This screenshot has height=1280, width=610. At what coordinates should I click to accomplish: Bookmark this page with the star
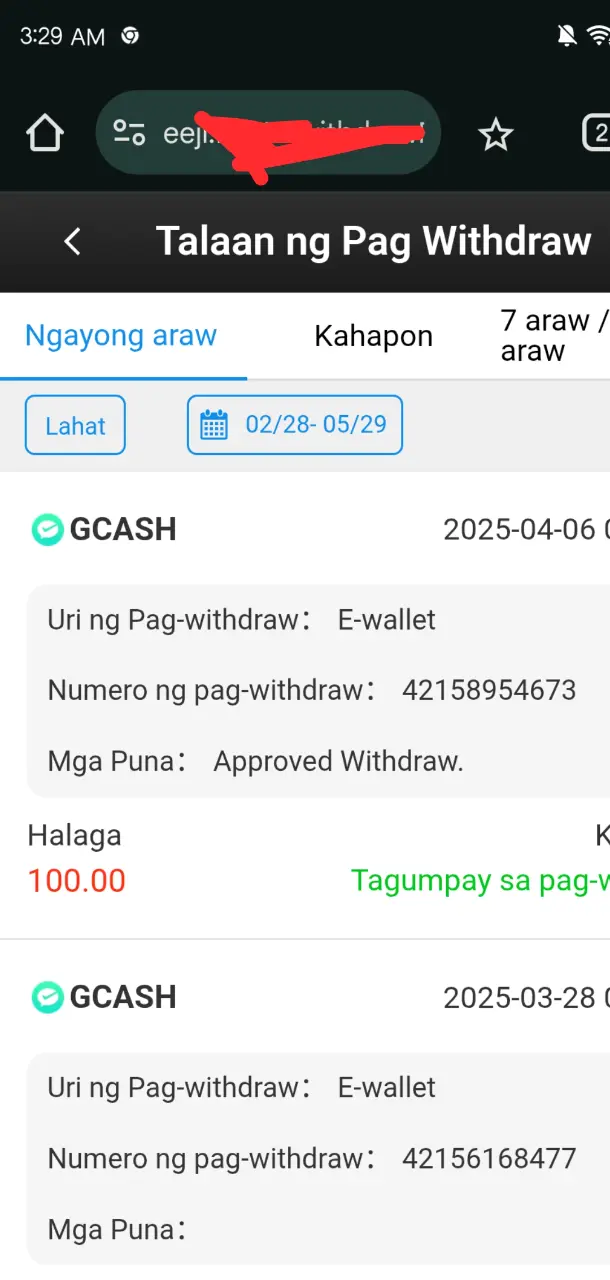pyautogui.click(x=496, y=134)
